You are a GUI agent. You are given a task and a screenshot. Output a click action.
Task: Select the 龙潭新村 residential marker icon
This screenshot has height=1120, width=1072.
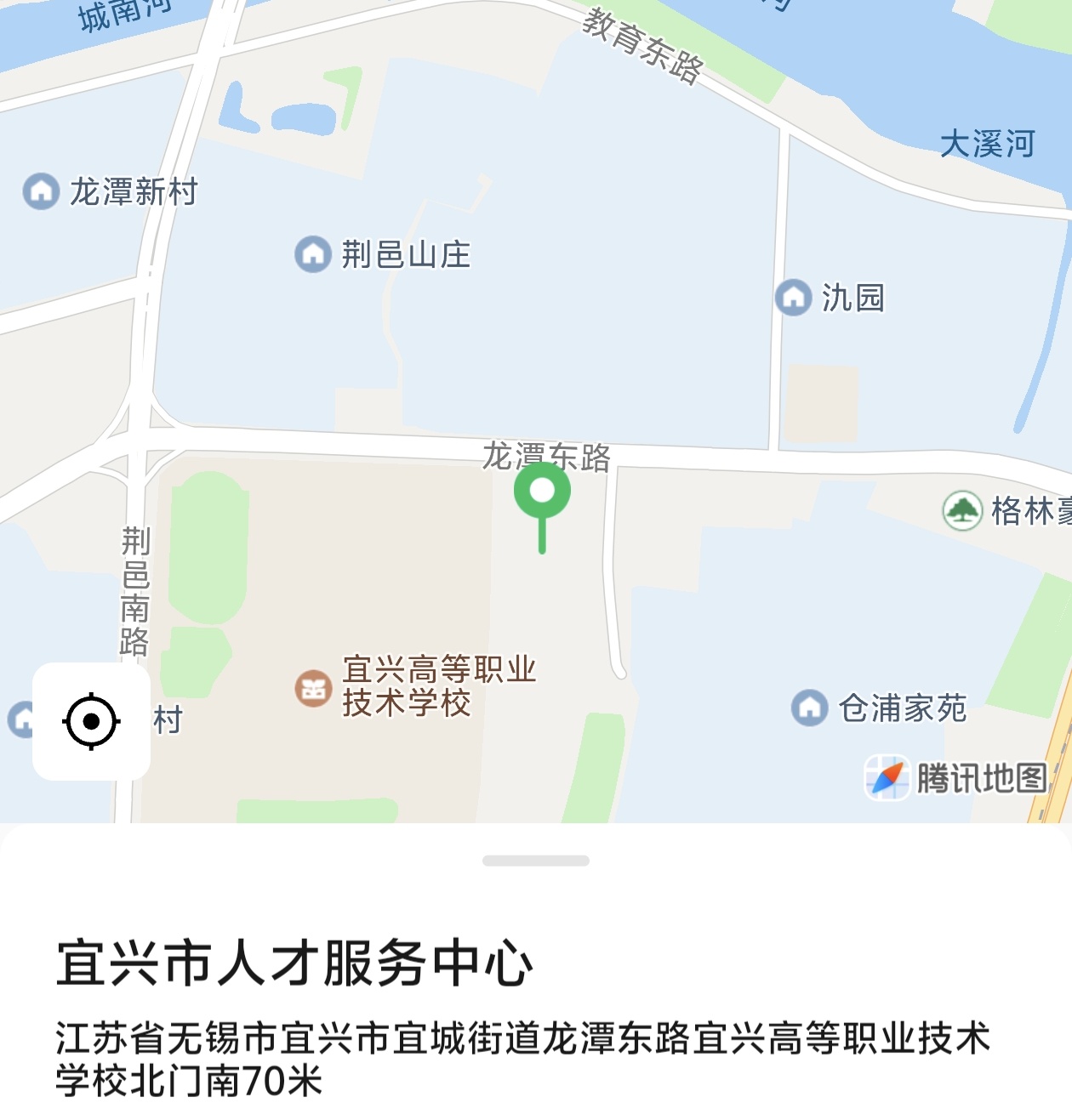tap(39, 192)
